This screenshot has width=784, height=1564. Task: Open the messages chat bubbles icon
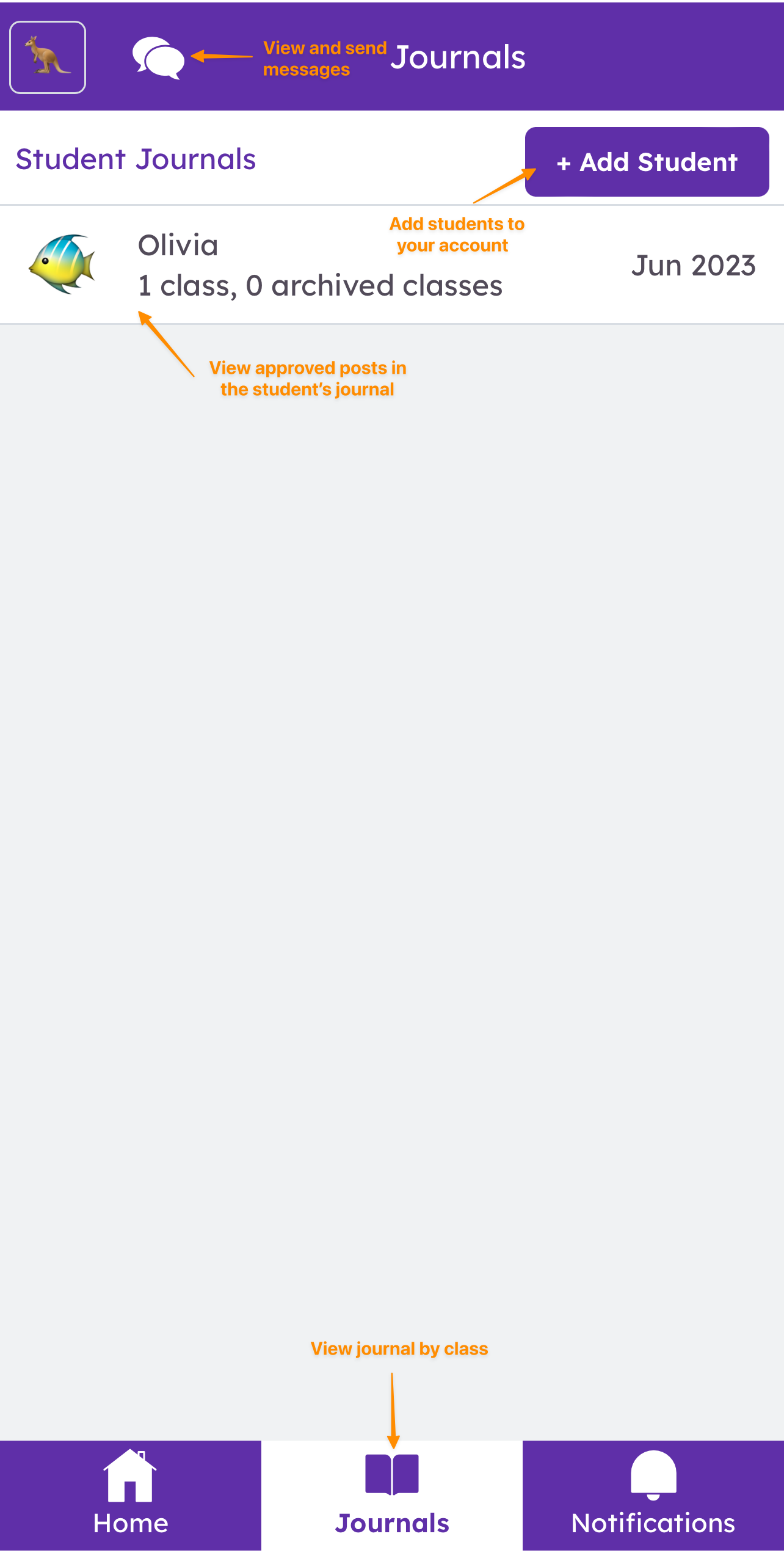pos(158,57)
